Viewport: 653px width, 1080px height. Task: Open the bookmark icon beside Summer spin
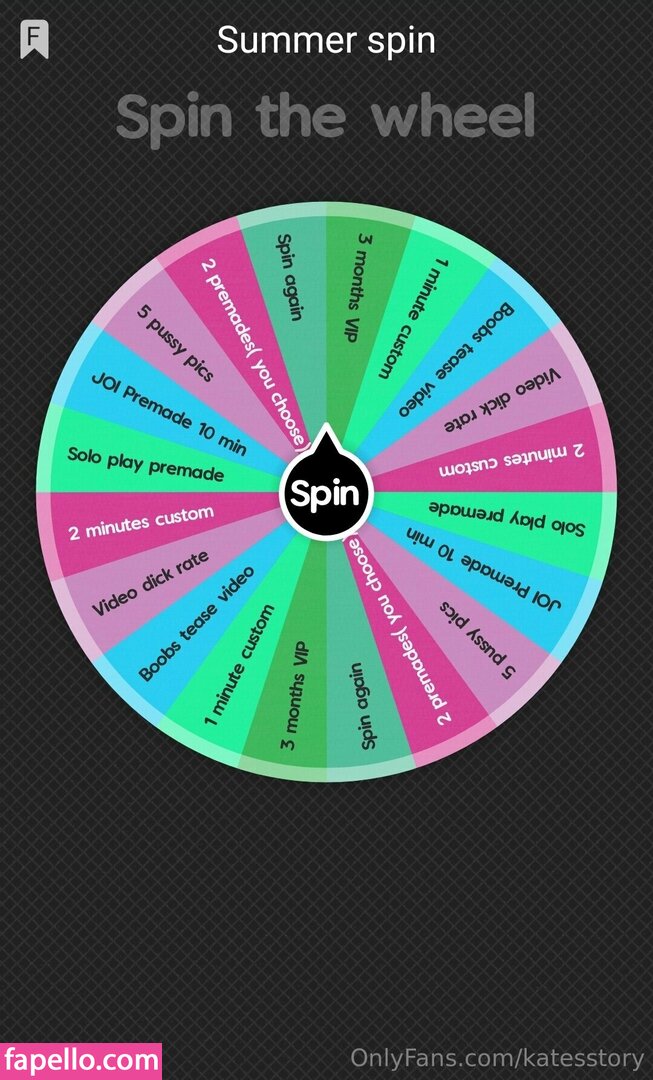(35, 39)
